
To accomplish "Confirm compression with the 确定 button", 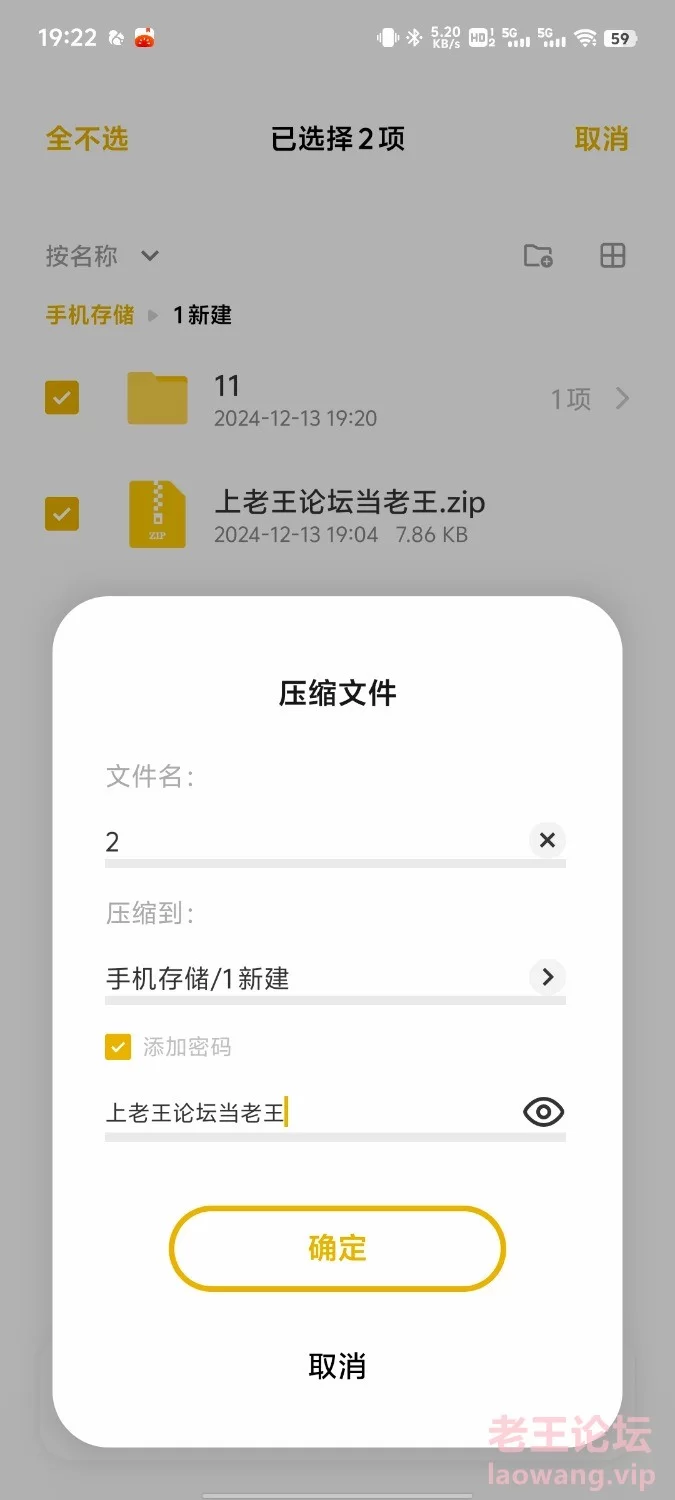I will point(337,1248).
